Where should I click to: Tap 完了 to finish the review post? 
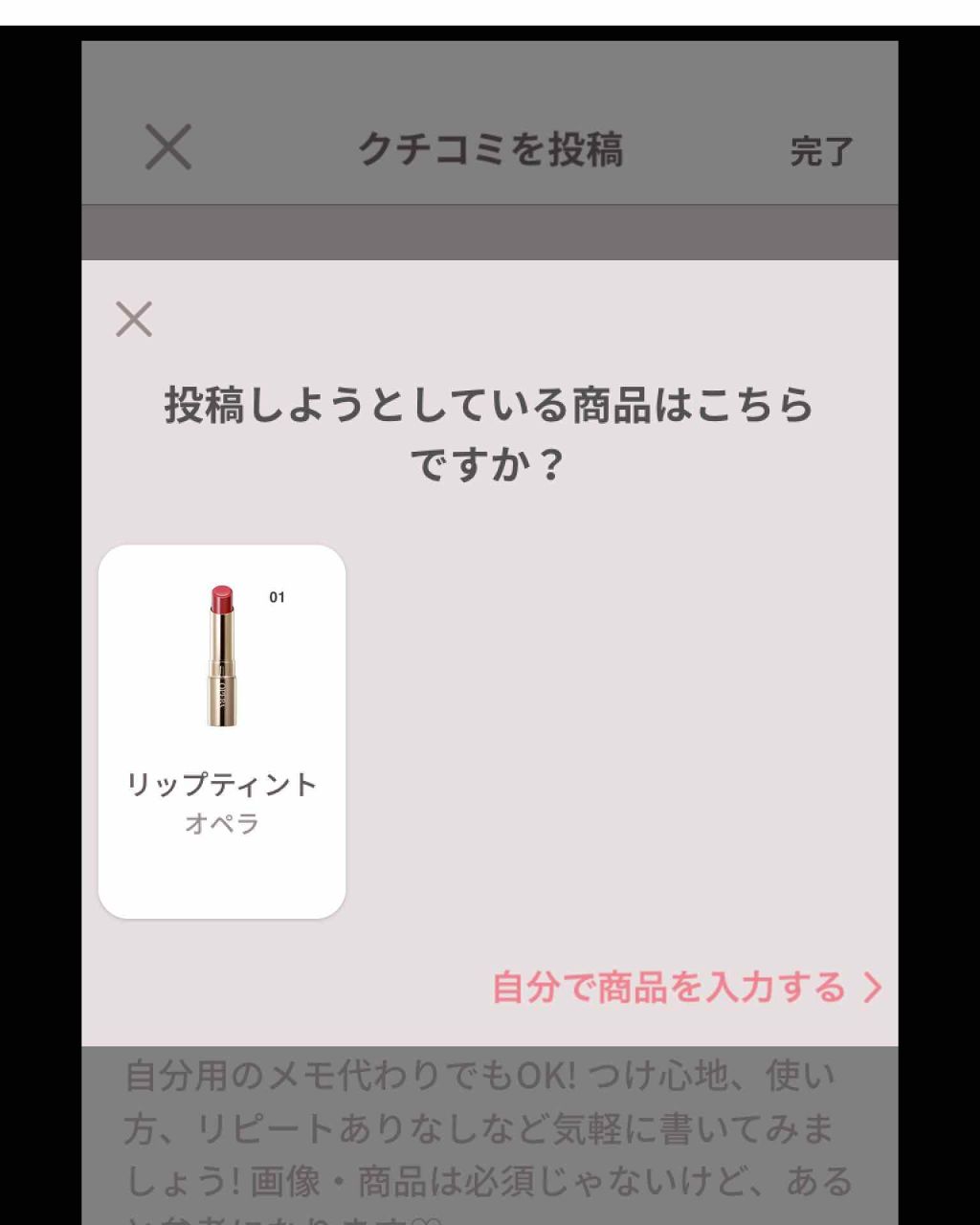pos(821,151)
